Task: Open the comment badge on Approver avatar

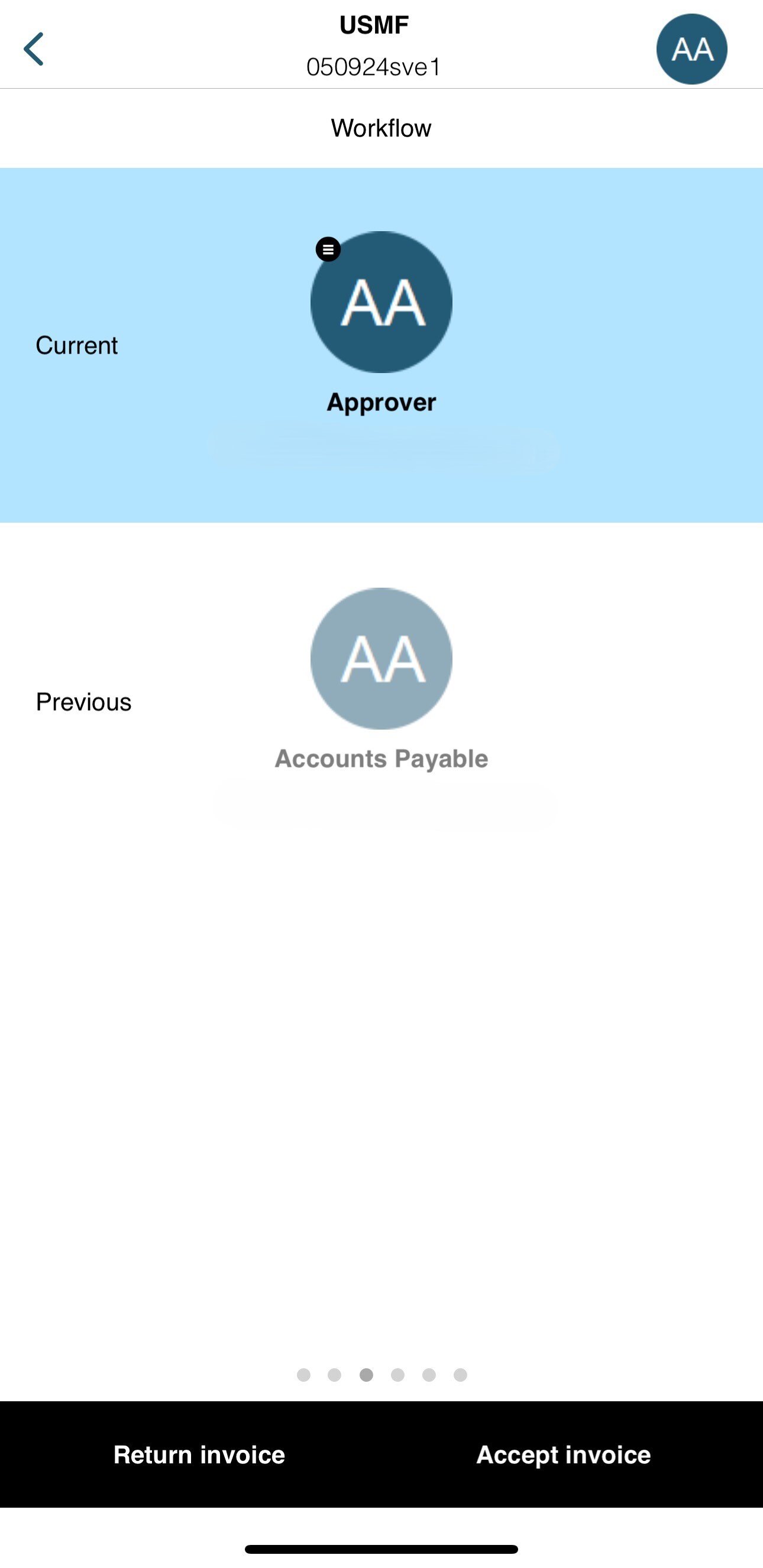Action: [x=328, y=249]
